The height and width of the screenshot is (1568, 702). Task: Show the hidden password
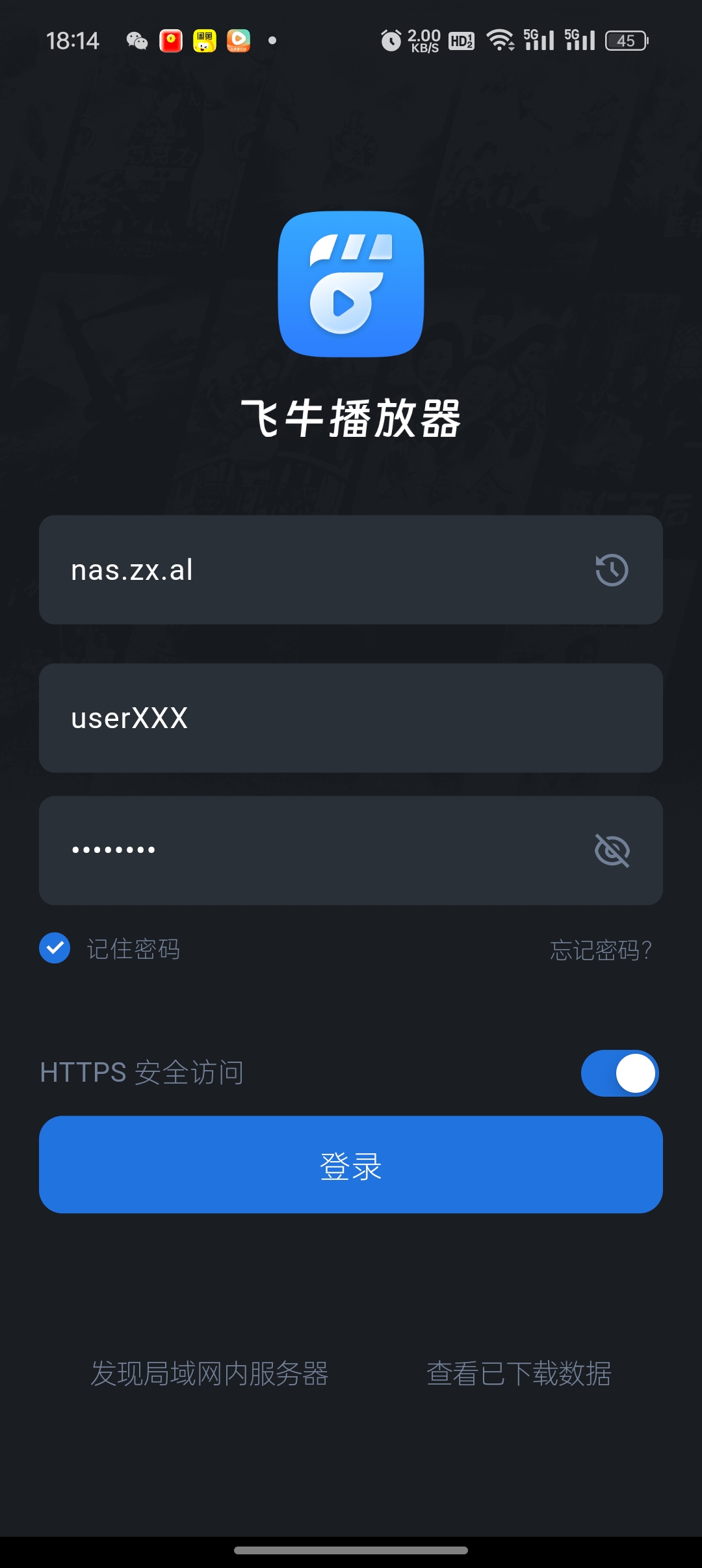click(612, 850)
